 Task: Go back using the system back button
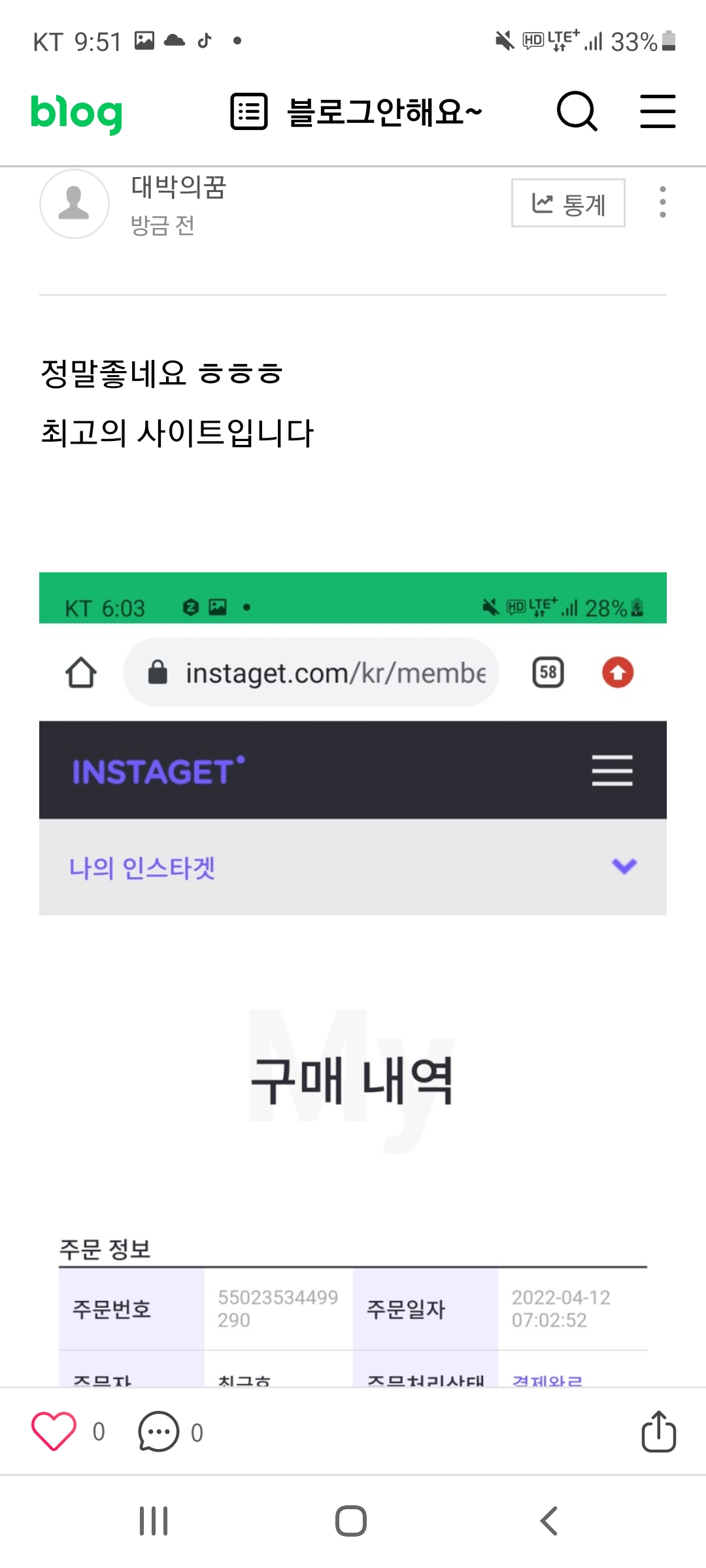[x=549, y=1521]
